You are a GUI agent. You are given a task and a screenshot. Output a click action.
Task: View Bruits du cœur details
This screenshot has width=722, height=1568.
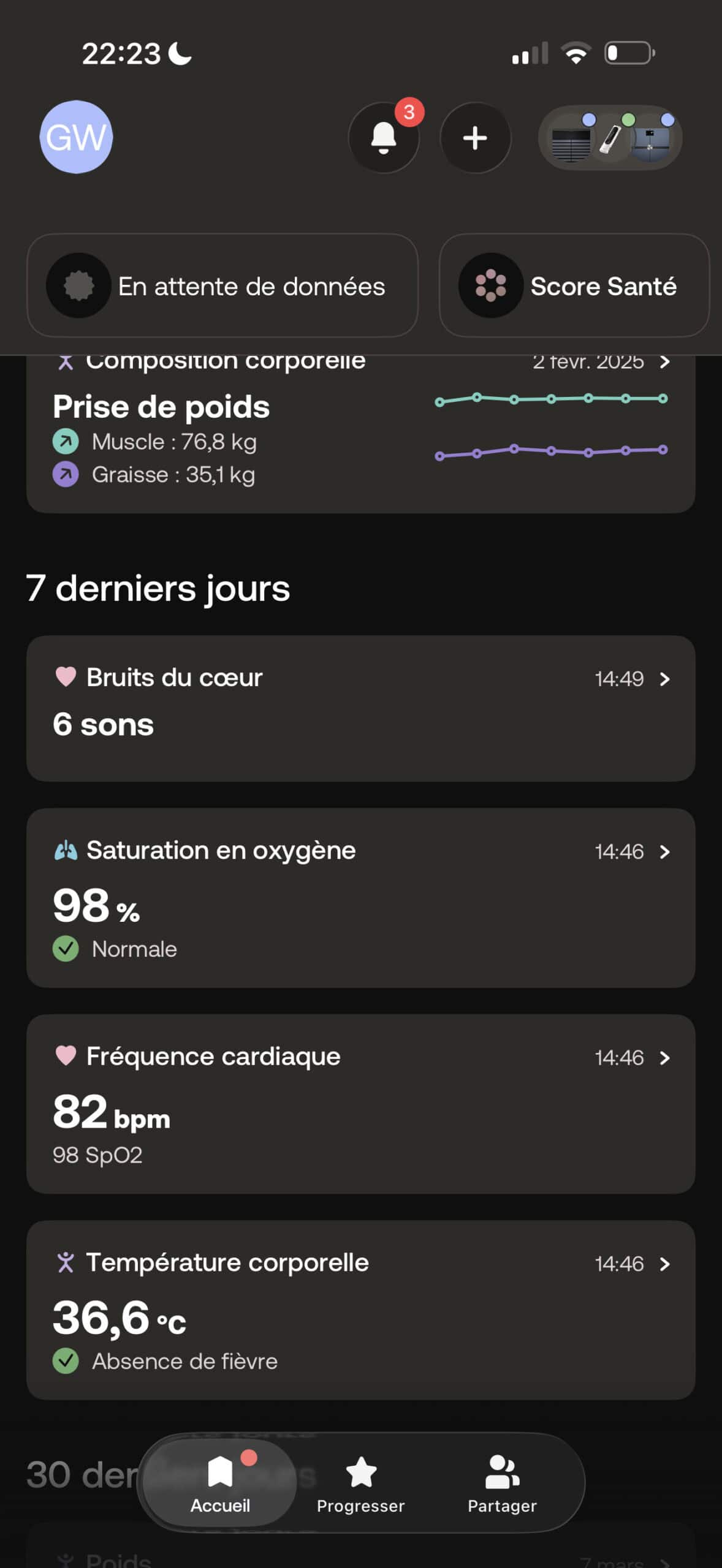click(x=360, y=708)
